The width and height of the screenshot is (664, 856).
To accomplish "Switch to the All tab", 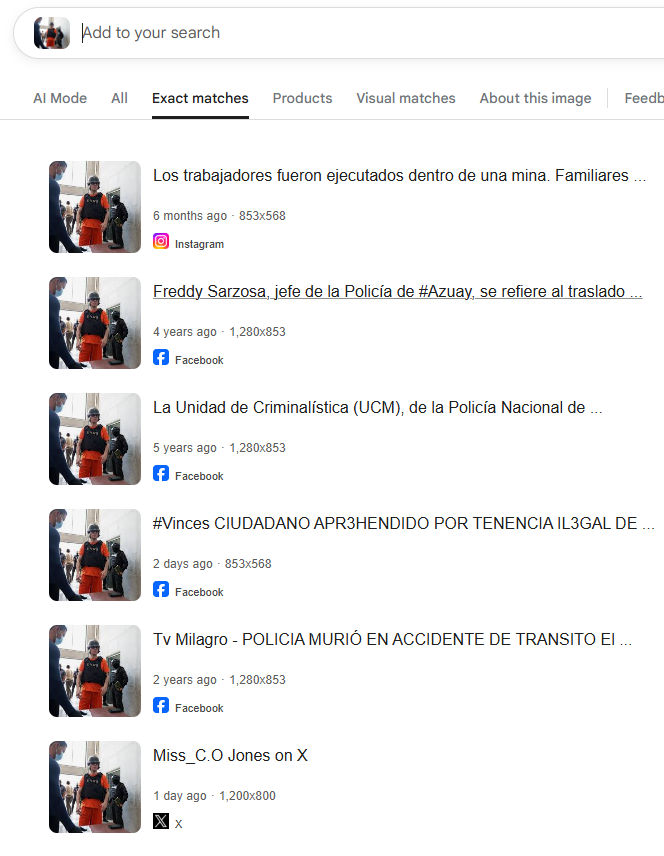I will coord(119,98).
